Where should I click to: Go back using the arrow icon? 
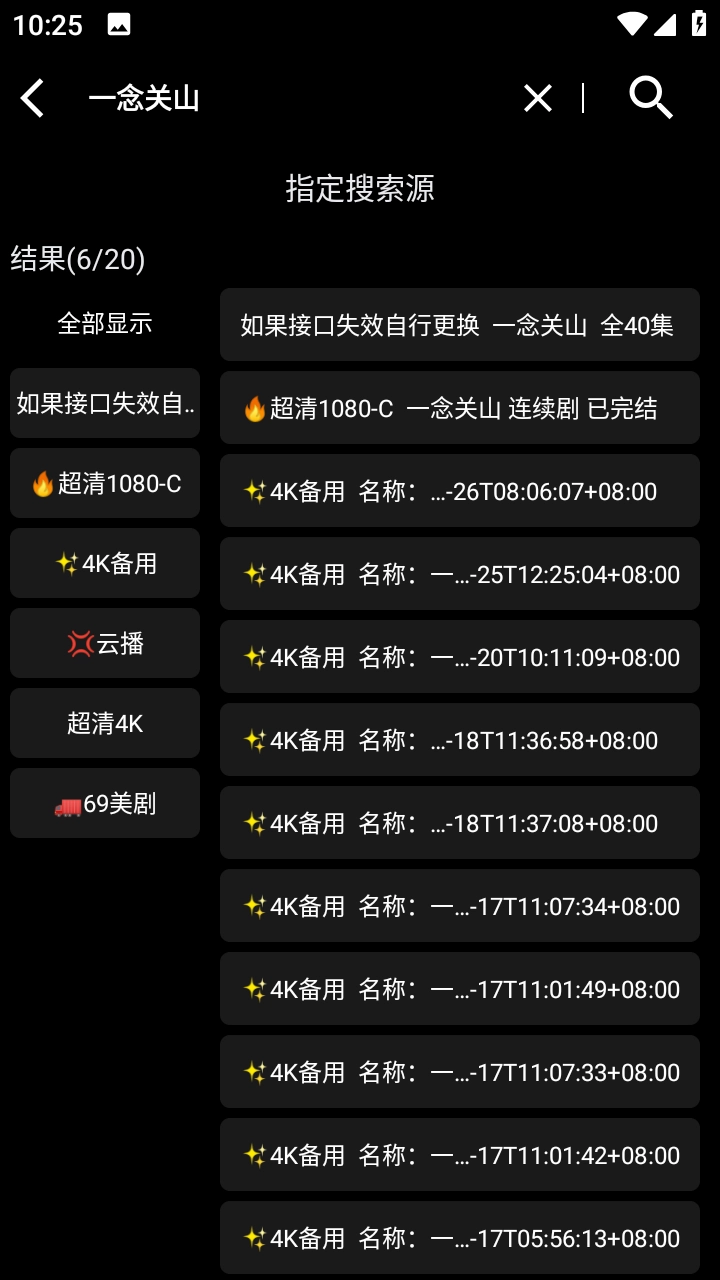pyautogui.click(x=33, y=98)
